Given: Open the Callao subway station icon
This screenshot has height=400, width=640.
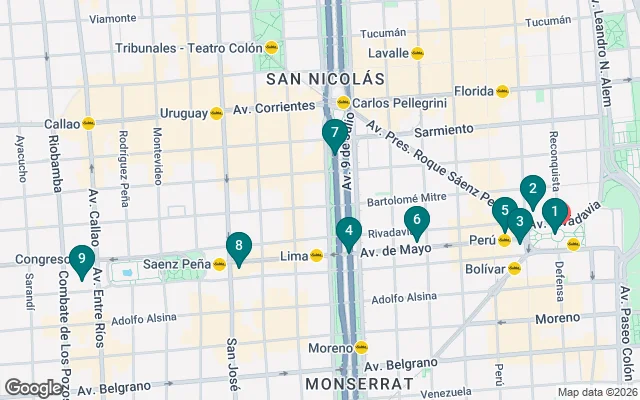Looking at the screenshot, I should [x=89, y=123].
